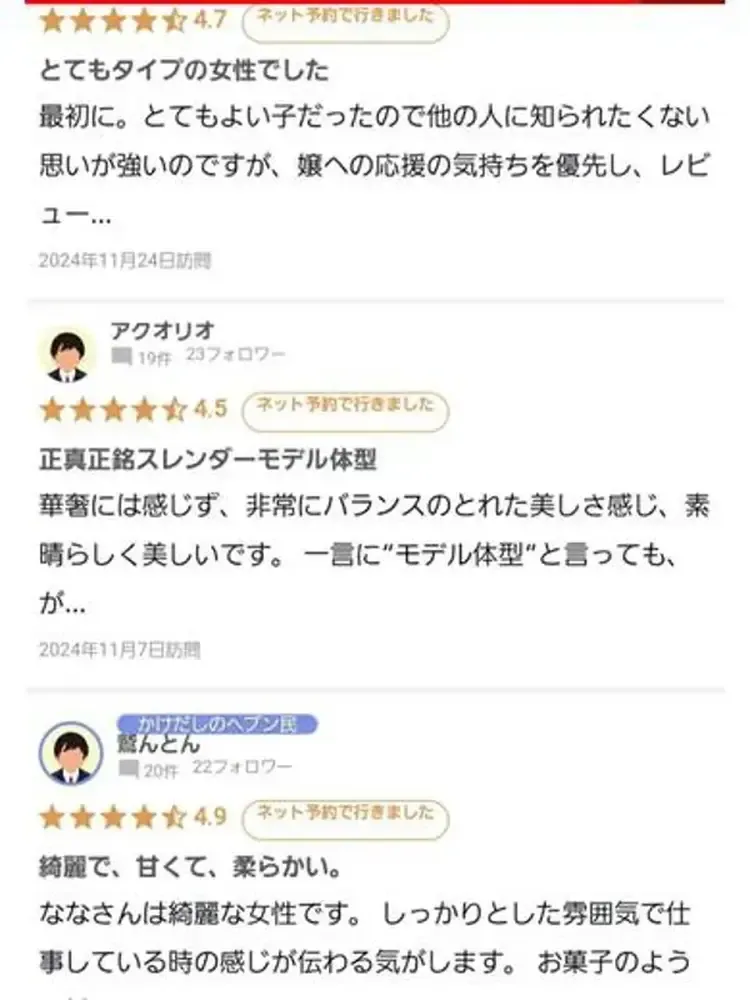
Task: Open the review titled とてもタイプの女性でした
Action: click(184, 72)
